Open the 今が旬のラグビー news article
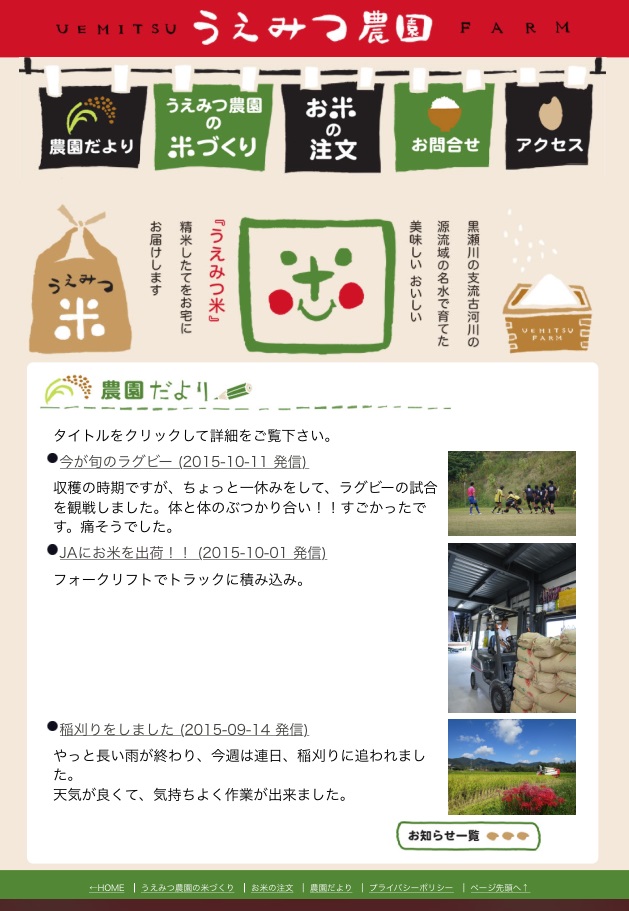The image size is (629, 911). [x=183, y=462]
